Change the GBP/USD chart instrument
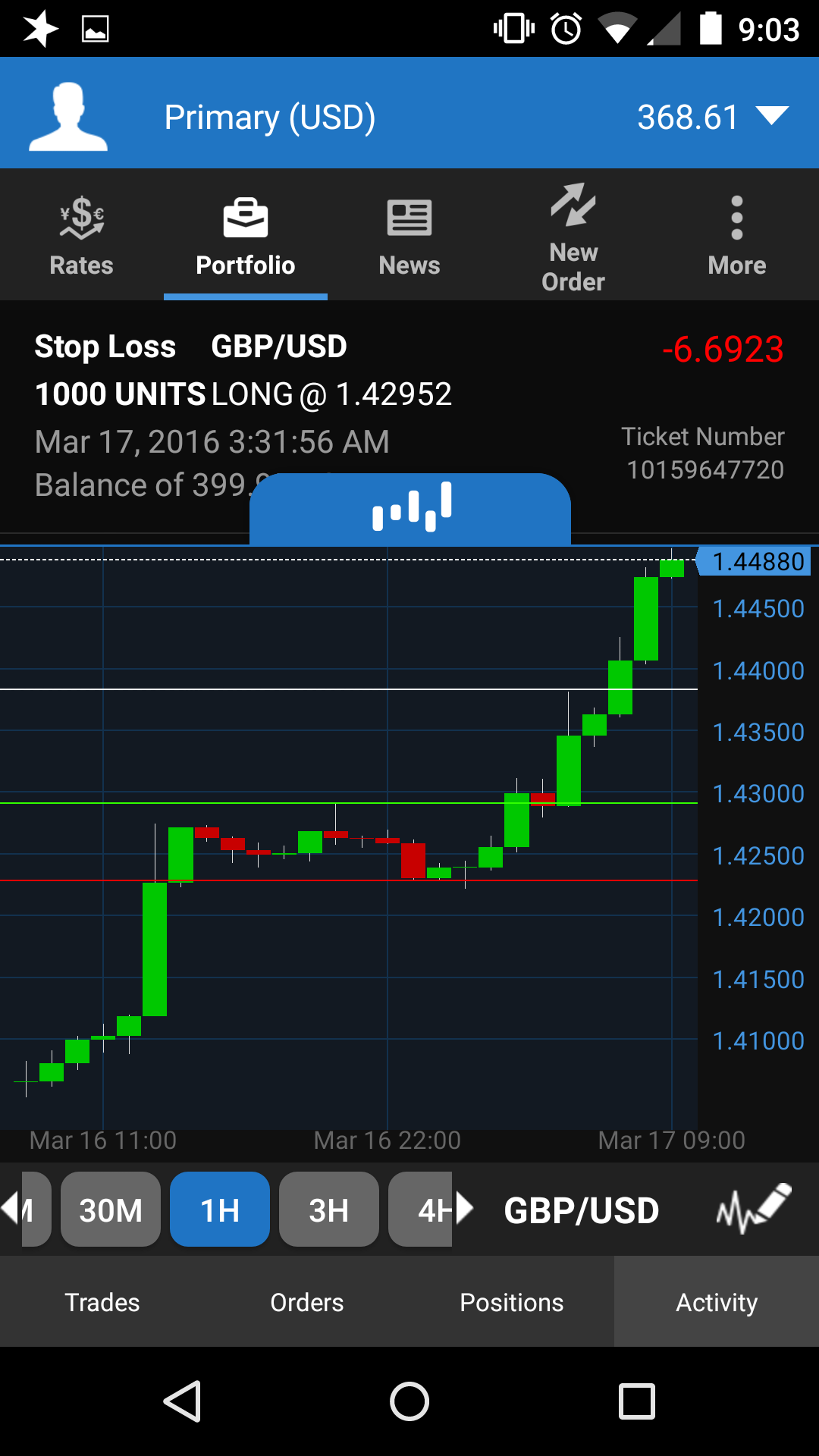The image size is (819, 1456). [x=581, y=1210]
